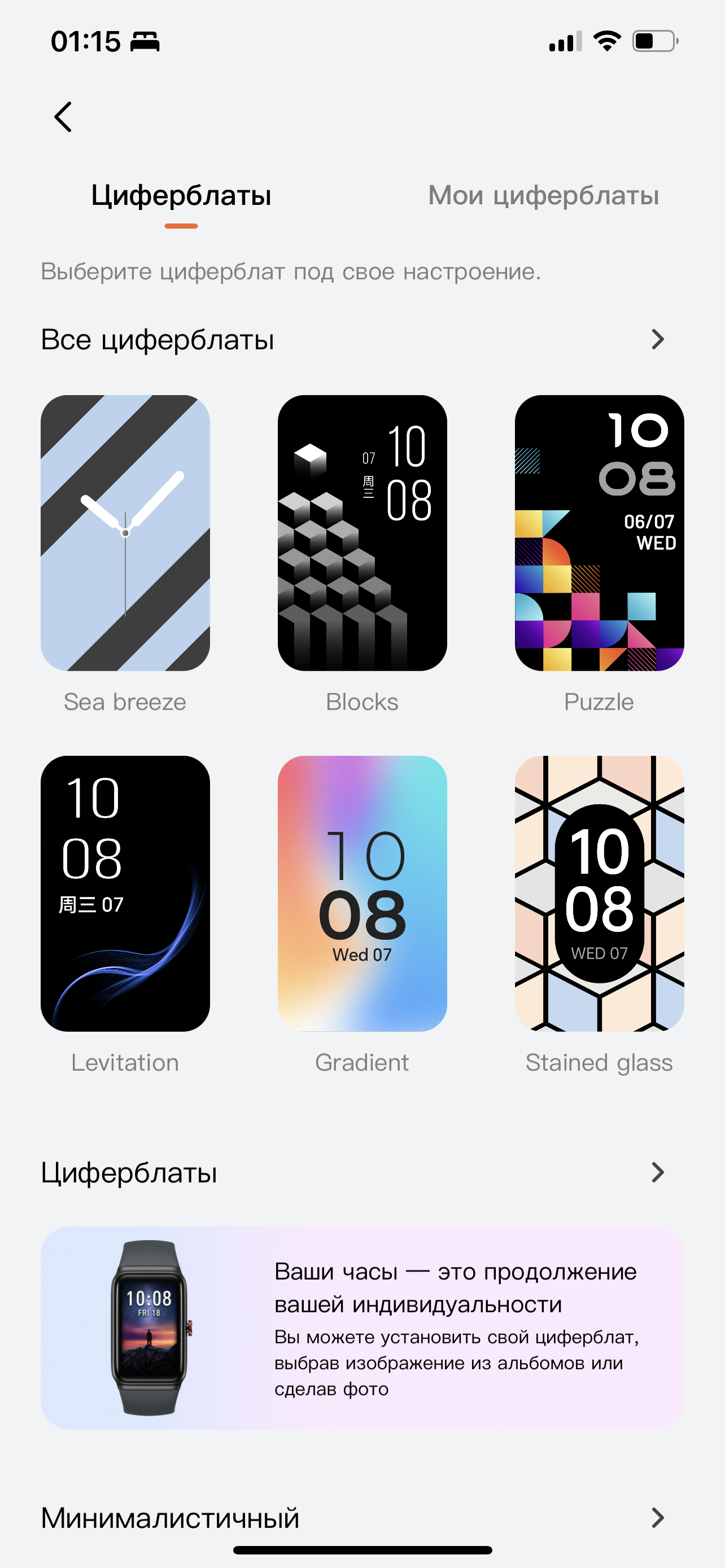Pick the Gradient watch face
Screen dimensions: 725x1568
click(x=362, y=894)
